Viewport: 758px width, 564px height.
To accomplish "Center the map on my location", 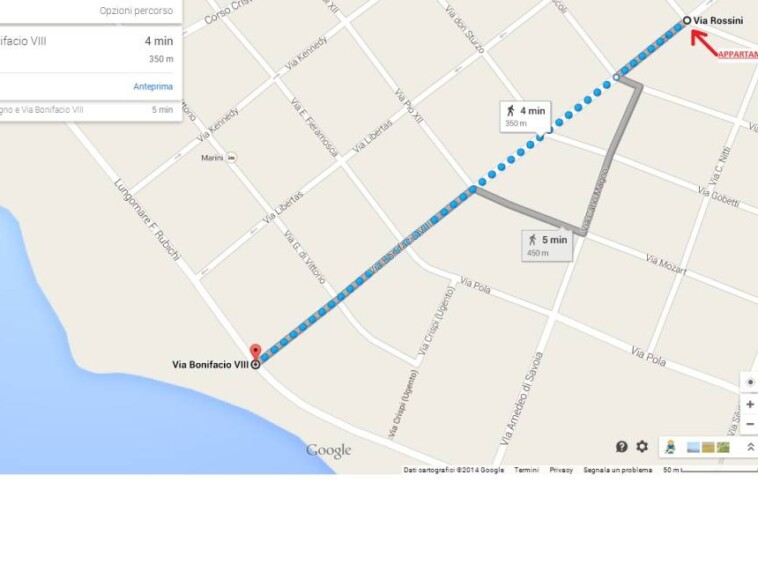I will click(x=750, y=382).
